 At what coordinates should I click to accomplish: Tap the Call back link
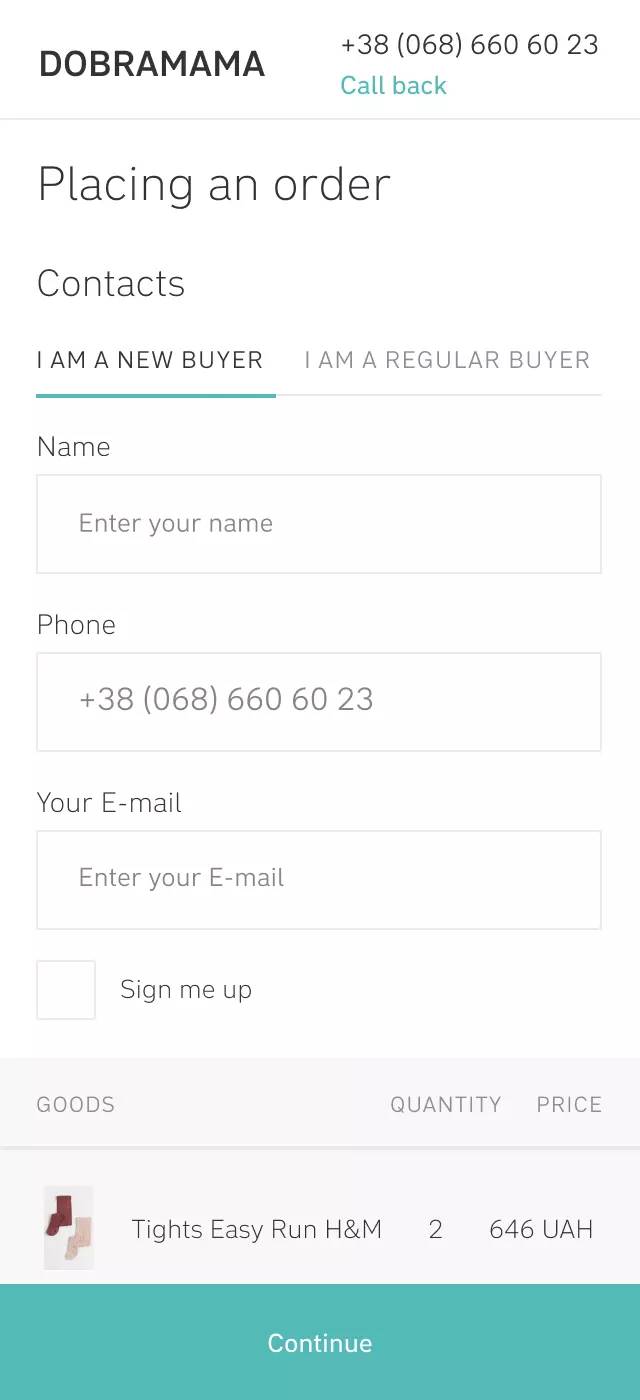click(x=393, y=86)
